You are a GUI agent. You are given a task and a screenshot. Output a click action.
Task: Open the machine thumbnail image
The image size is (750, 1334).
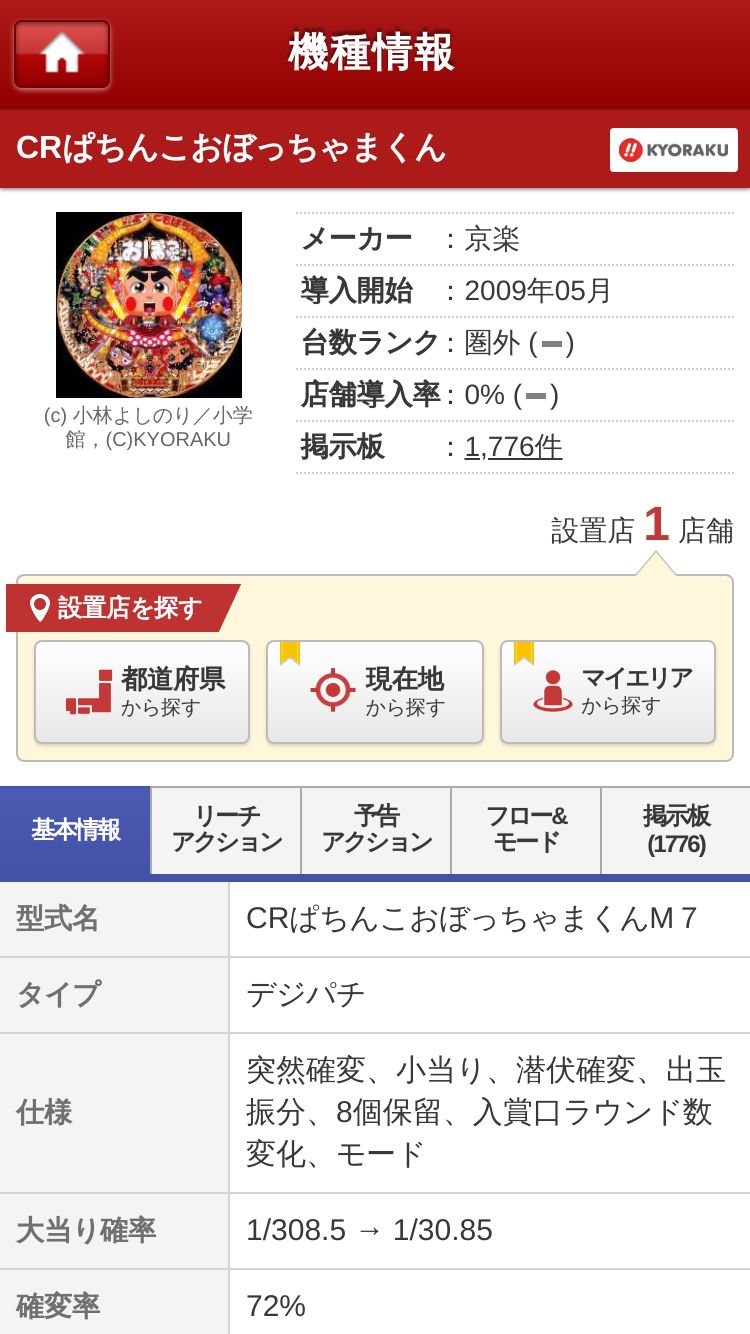click(149, 305)
